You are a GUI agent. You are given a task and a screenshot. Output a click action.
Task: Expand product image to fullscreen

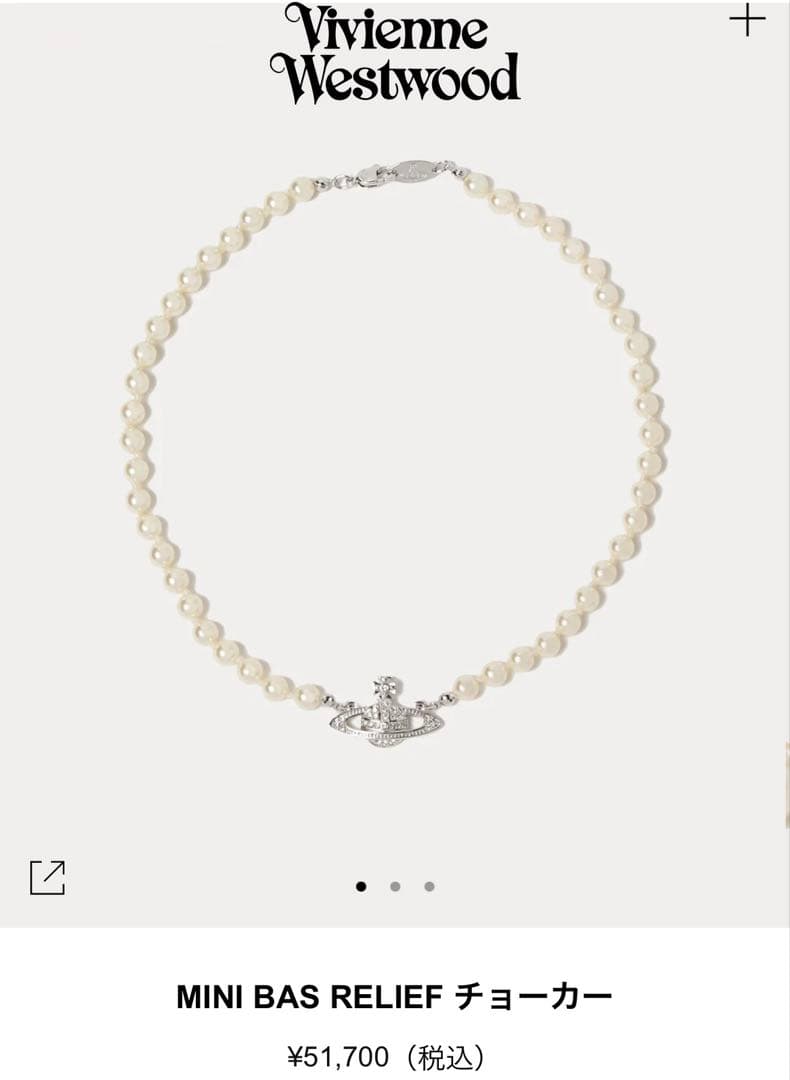tap(47, 876)
